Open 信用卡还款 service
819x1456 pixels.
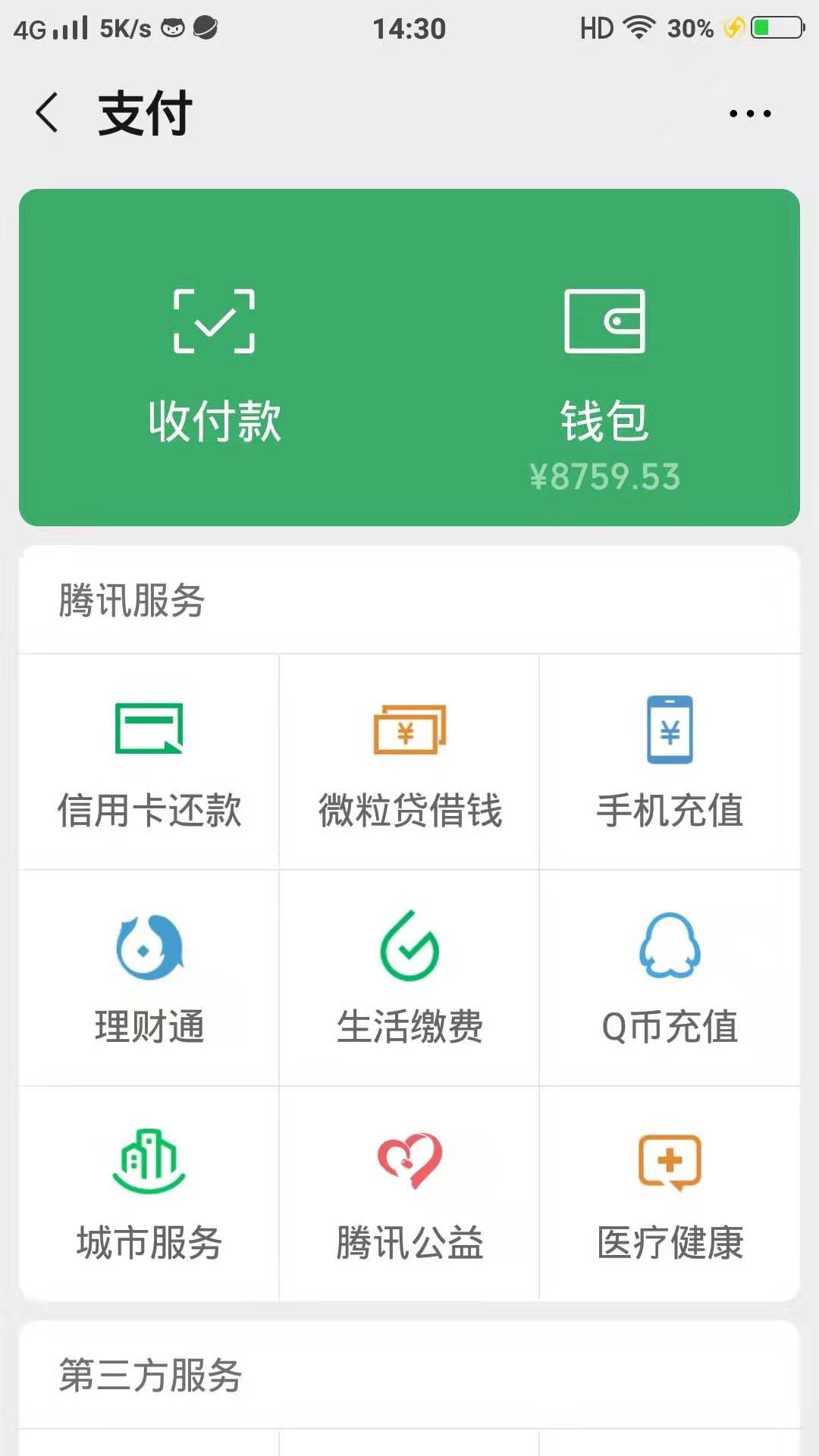click(x=149, y=763)
